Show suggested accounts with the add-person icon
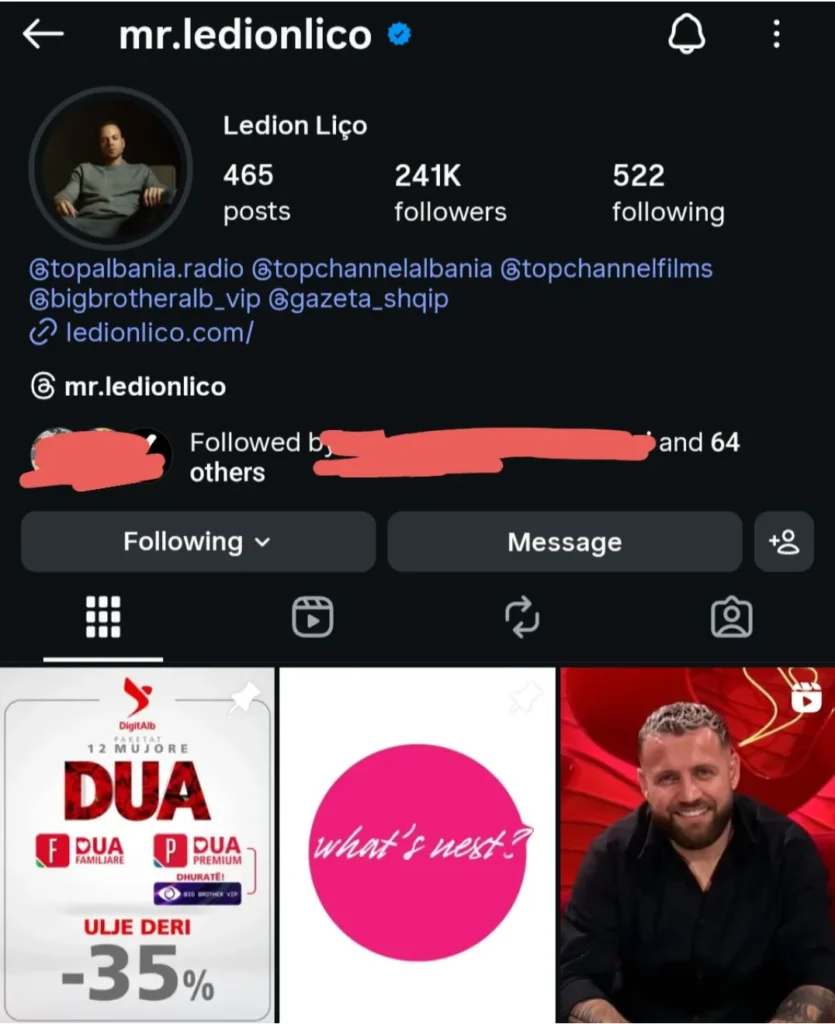The image size is (835, 1024). 784,542
